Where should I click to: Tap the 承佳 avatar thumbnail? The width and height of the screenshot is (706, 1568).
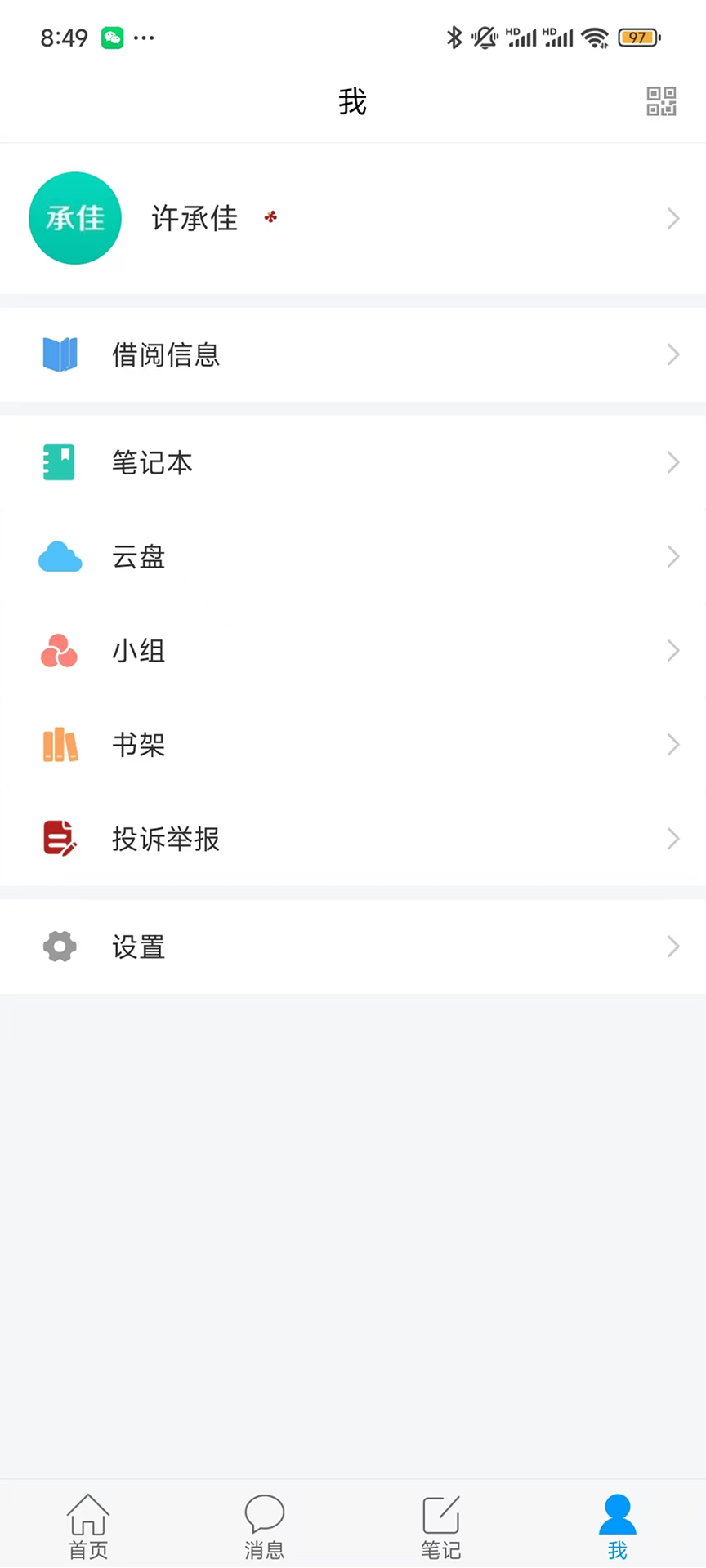(74, 218)
